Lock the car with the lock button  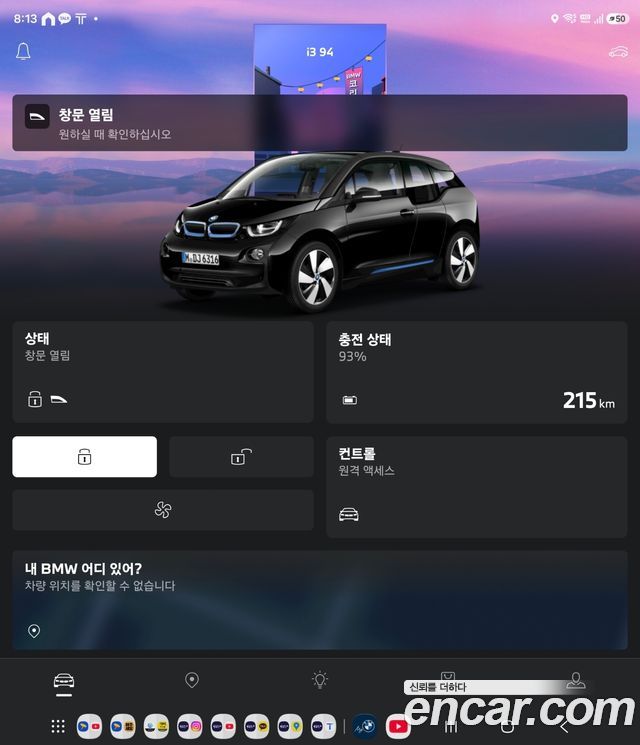tap(85, 457)
